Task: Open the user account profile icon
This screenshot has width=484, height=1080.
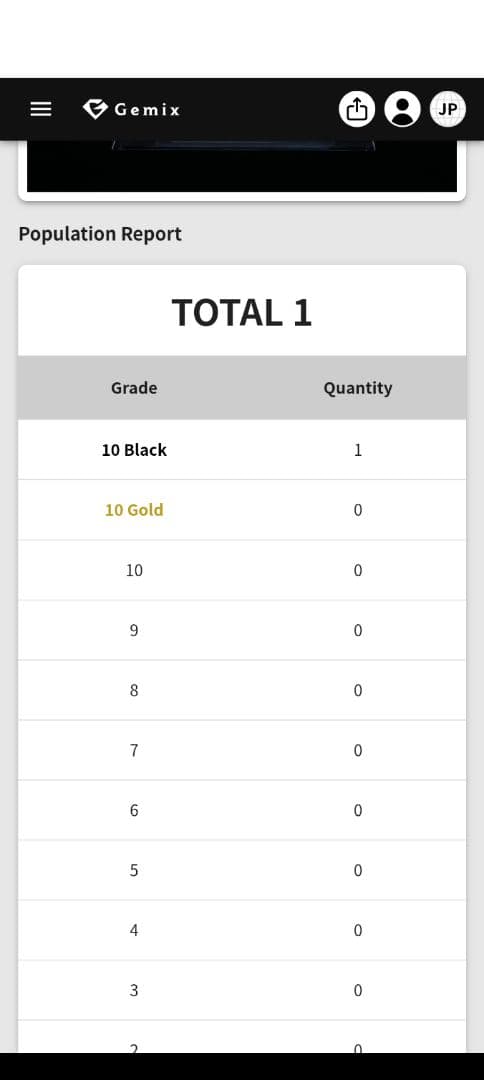Action: click(x=402, y=109)
